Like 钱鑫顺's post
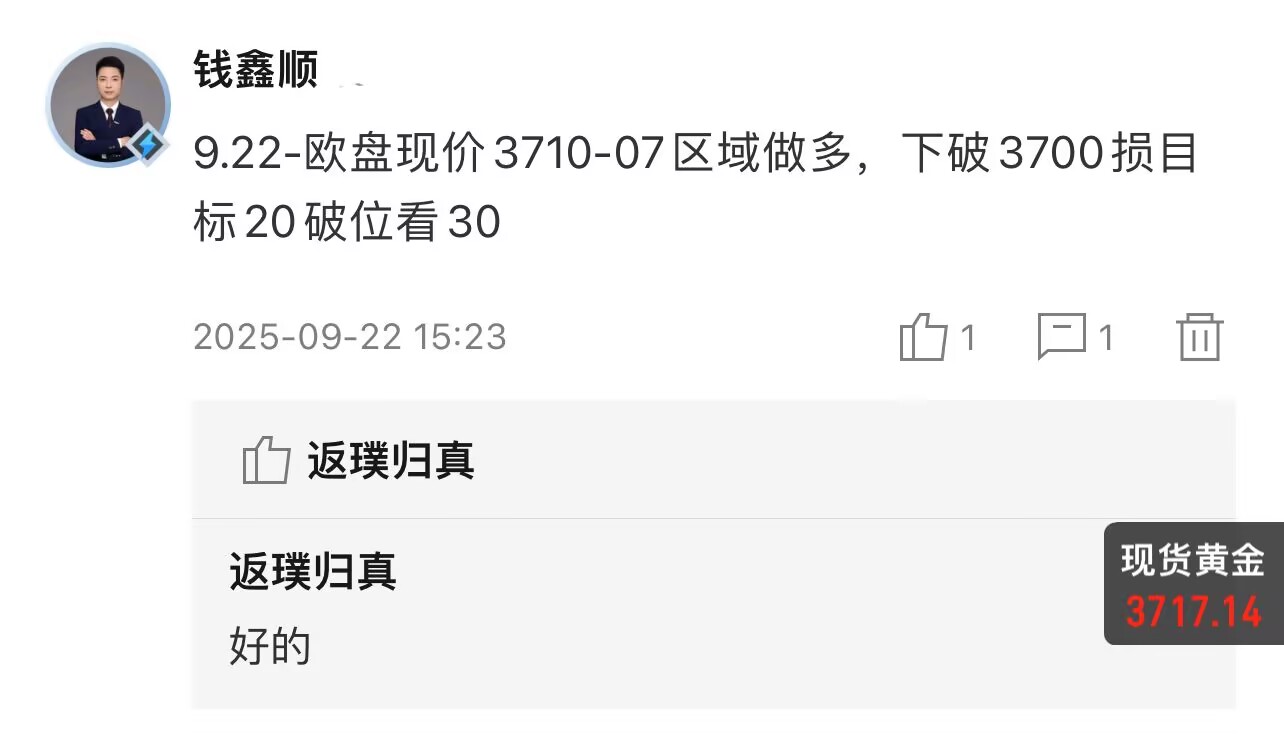This screenshot has width=1284, height=740. point(923,337)
